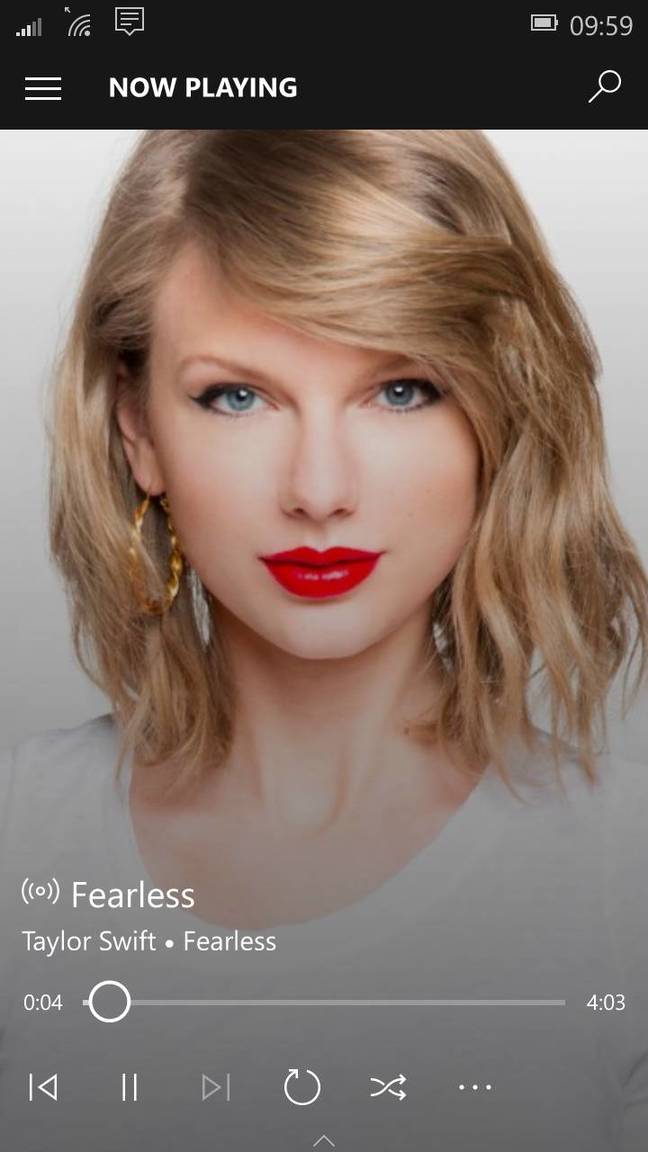
Task: Toggle repeat mode
Action: [302, 1087]
